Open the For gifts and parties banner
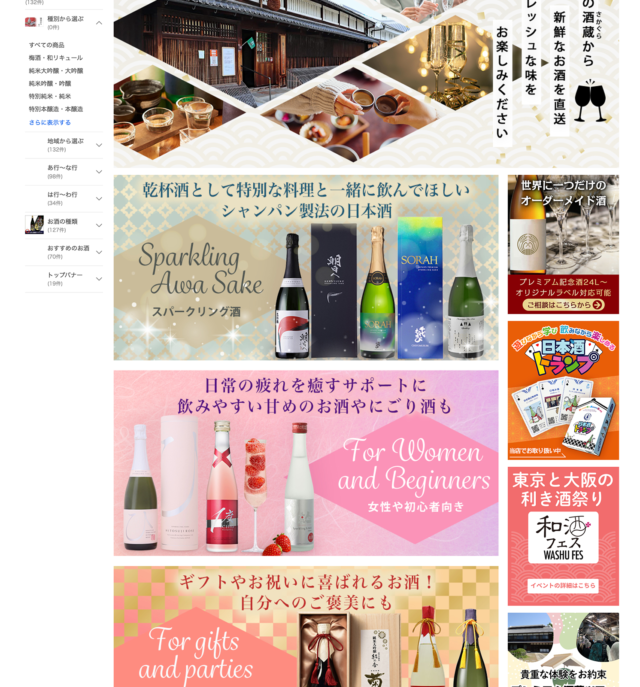This screenshot has height=687, width=640. point(305,627)
